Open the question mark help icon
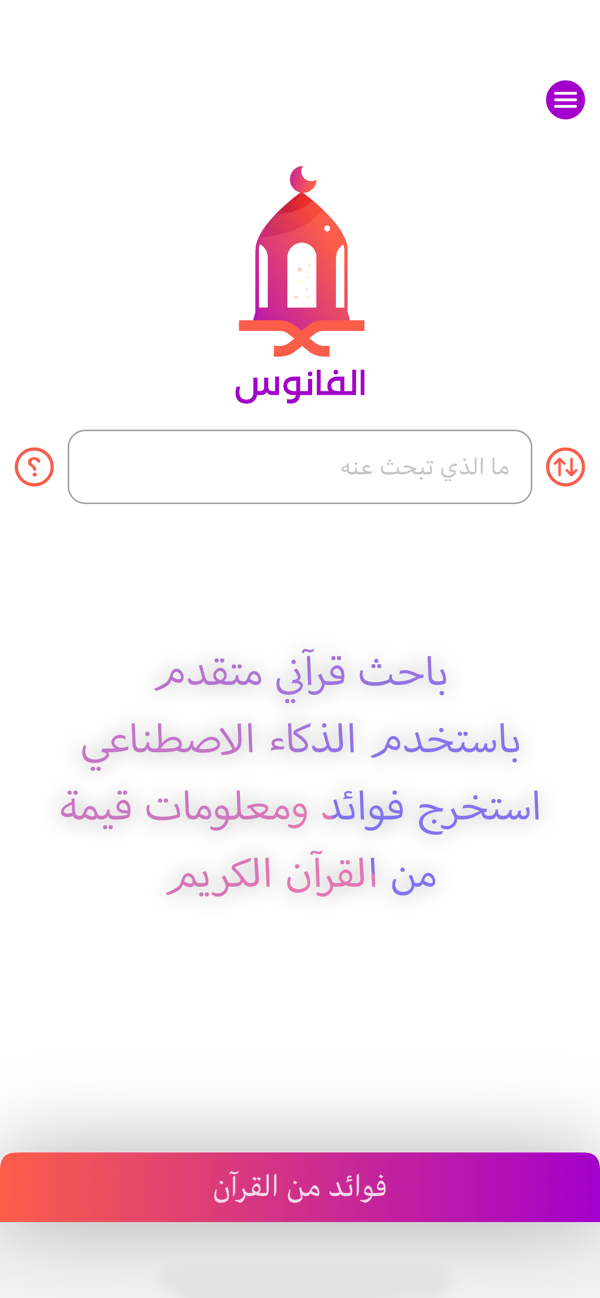 (x=34, y=467)
